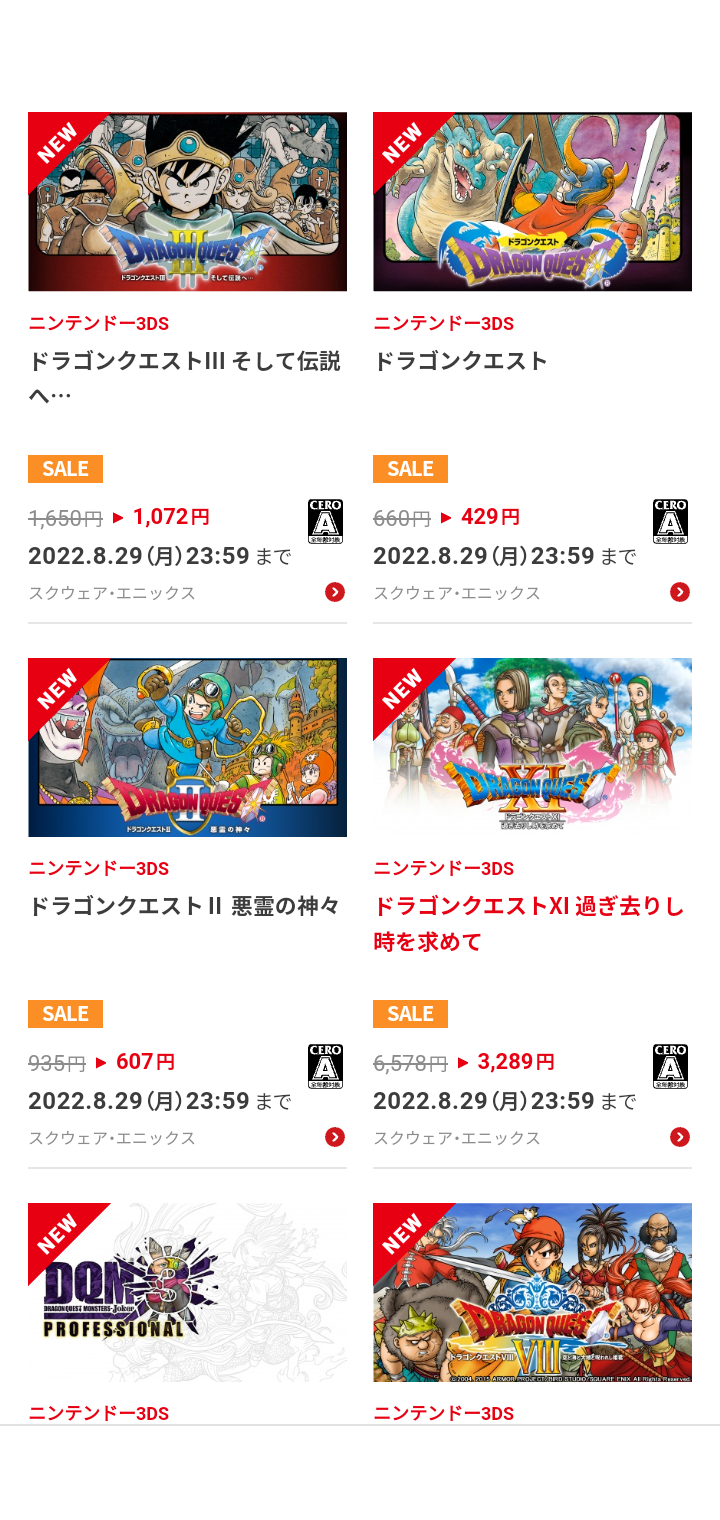The height and width of the screenshot is (1520, 720).
Task: Open the ドラゴンクエストII 悪霊の神々 title
Action: tap(184, 907)
